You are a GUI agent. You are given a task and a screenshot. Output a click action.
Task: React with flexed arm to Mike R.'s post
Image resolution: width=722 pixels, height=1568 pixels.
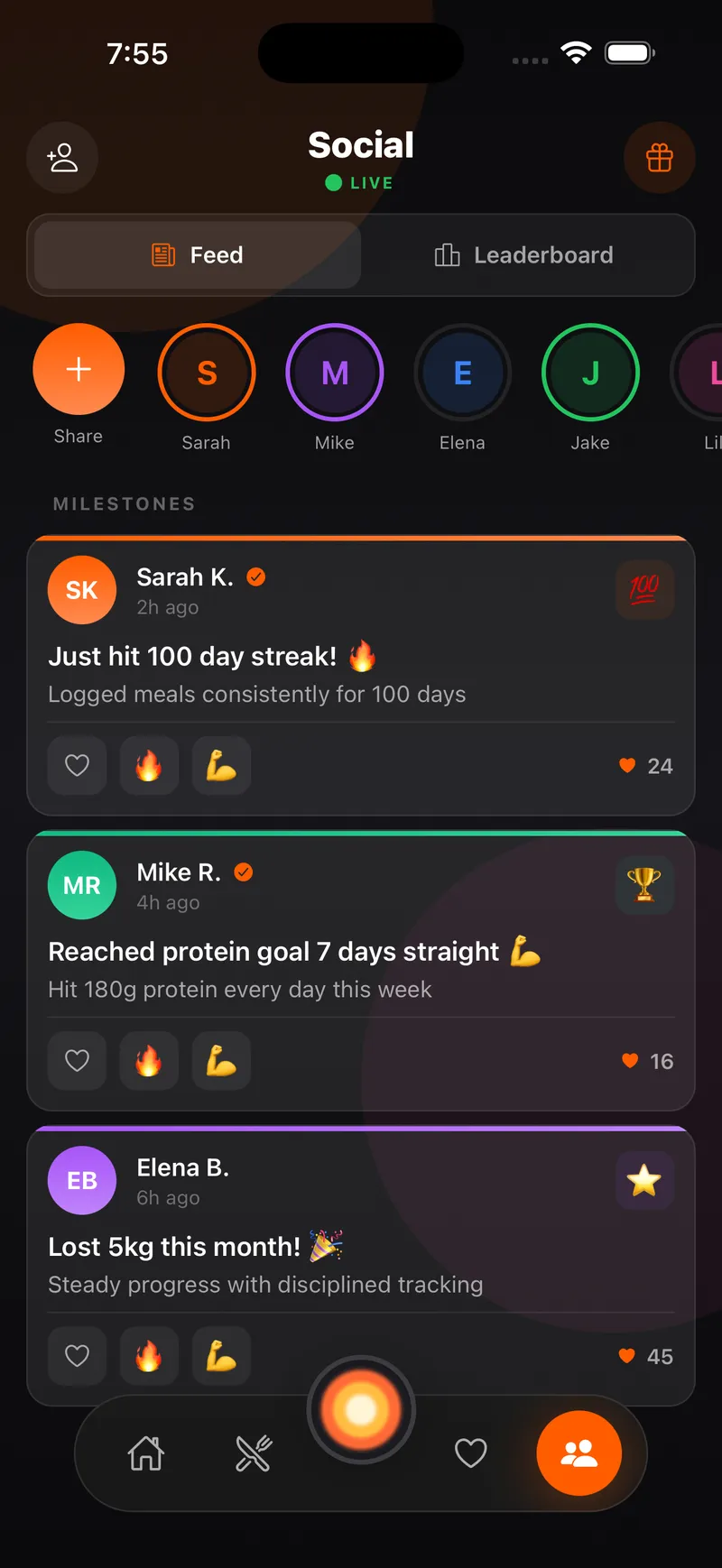221,1061
